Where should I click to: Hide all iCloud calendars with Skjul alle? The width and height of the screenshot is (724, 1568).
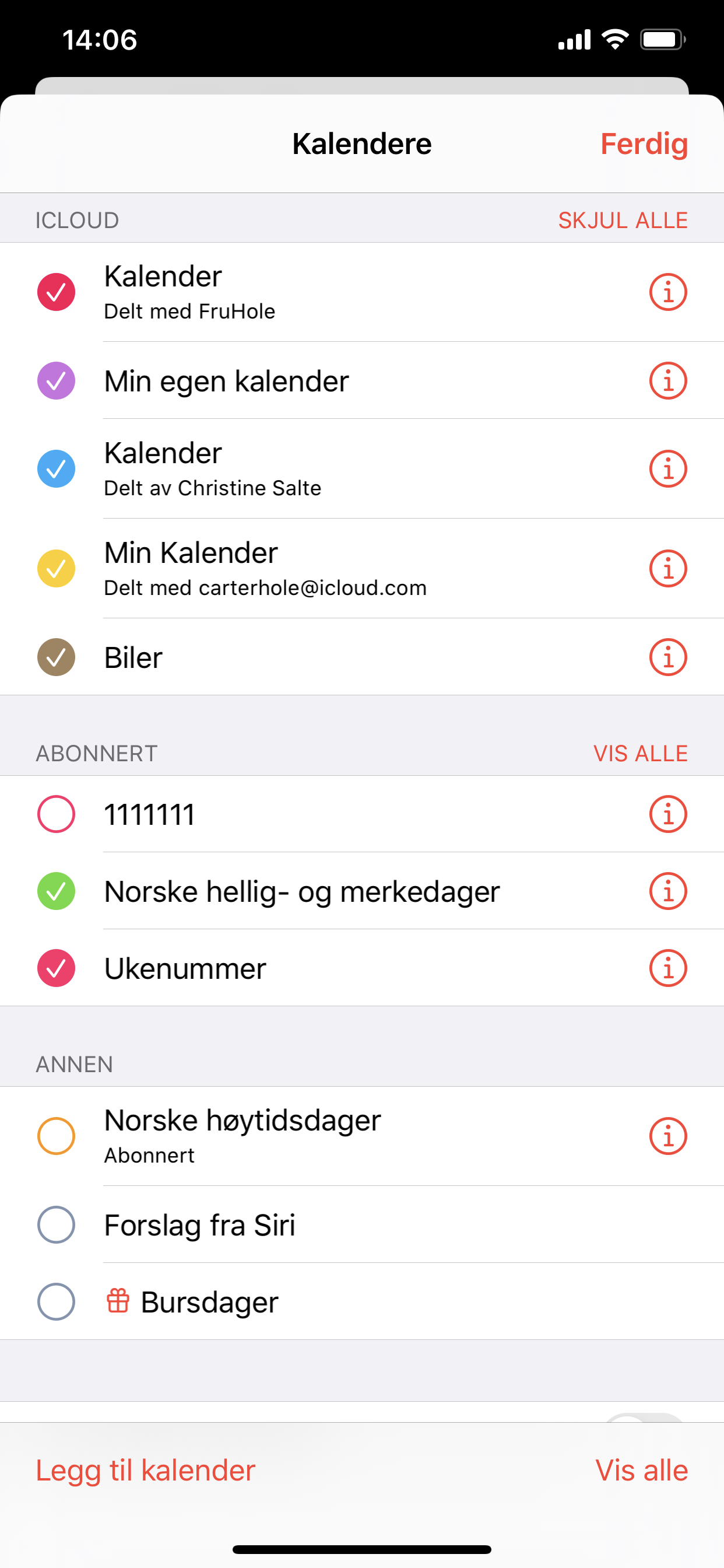pyautogui.click(x=623, y=220)
